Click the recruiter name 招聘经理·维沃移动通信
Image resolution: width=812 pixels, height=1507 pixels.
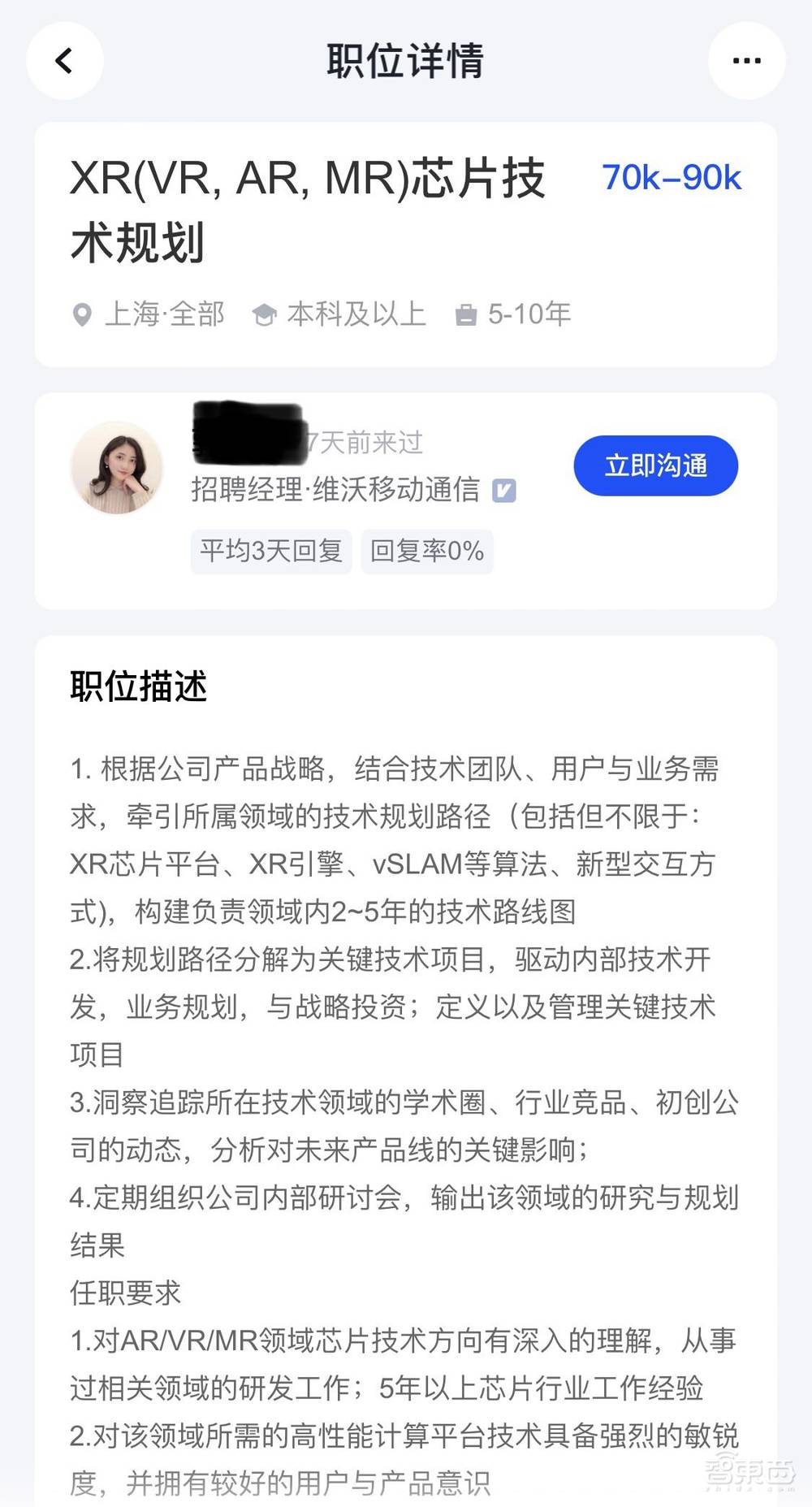pyautogui.click(x=335, y=491)
